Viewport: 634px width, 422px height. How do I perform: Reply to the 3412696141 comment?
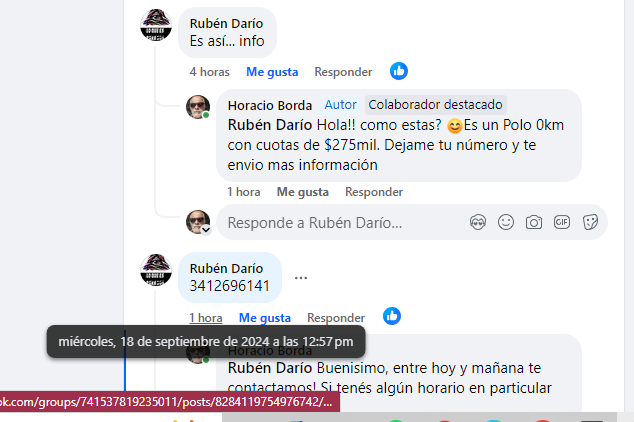pos(336,318)
